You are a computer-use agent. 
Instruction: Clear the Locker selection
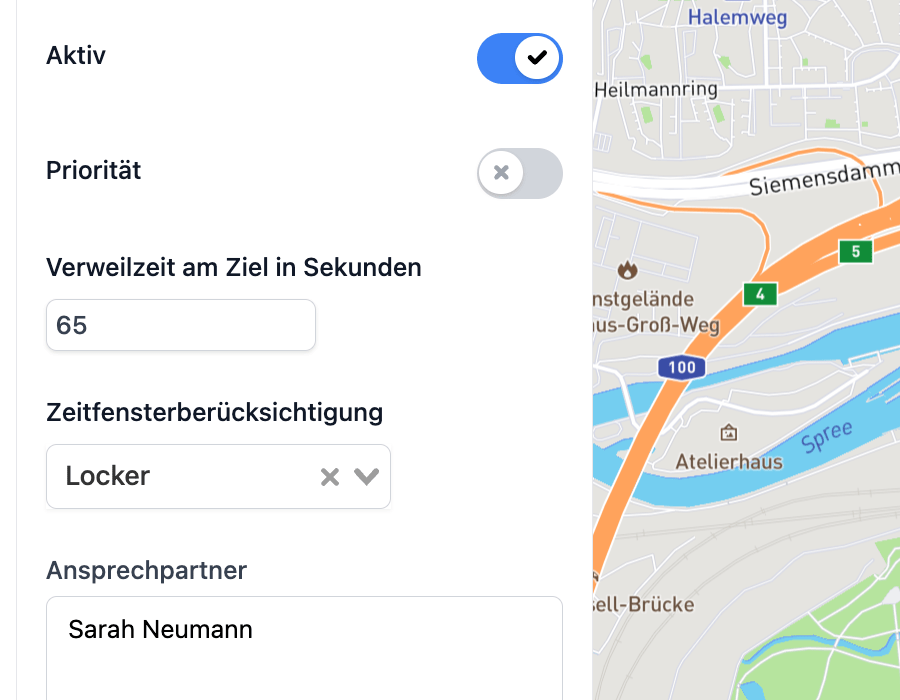329,477
